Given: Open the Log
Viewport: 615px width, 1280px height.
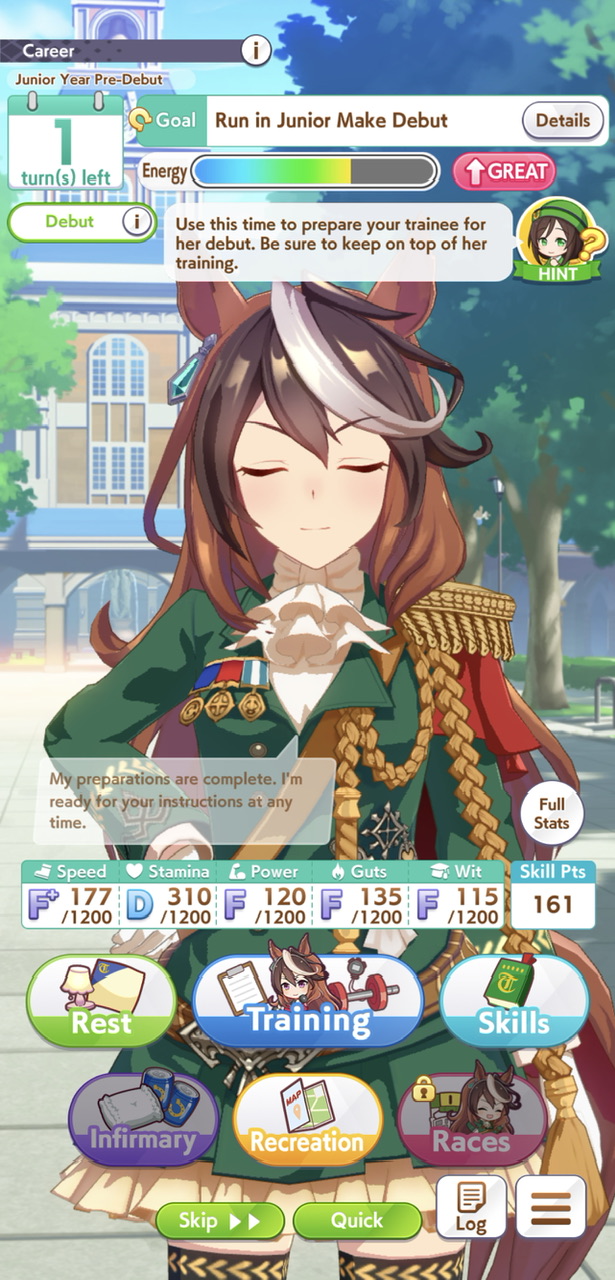Looking at the screenshot, I should 472,1208.
